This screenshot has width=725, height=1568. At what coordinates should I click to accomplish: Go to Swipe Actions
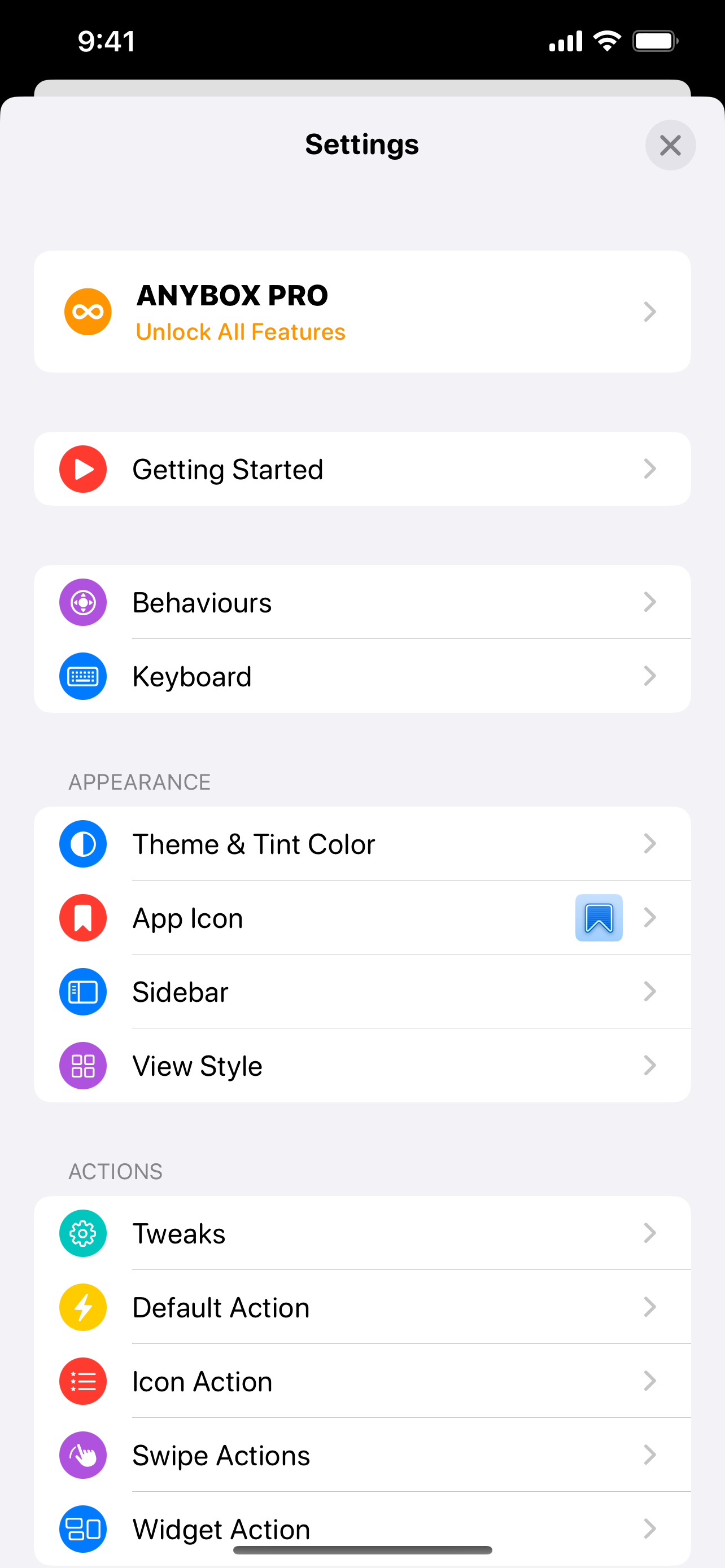point(361,1455)
